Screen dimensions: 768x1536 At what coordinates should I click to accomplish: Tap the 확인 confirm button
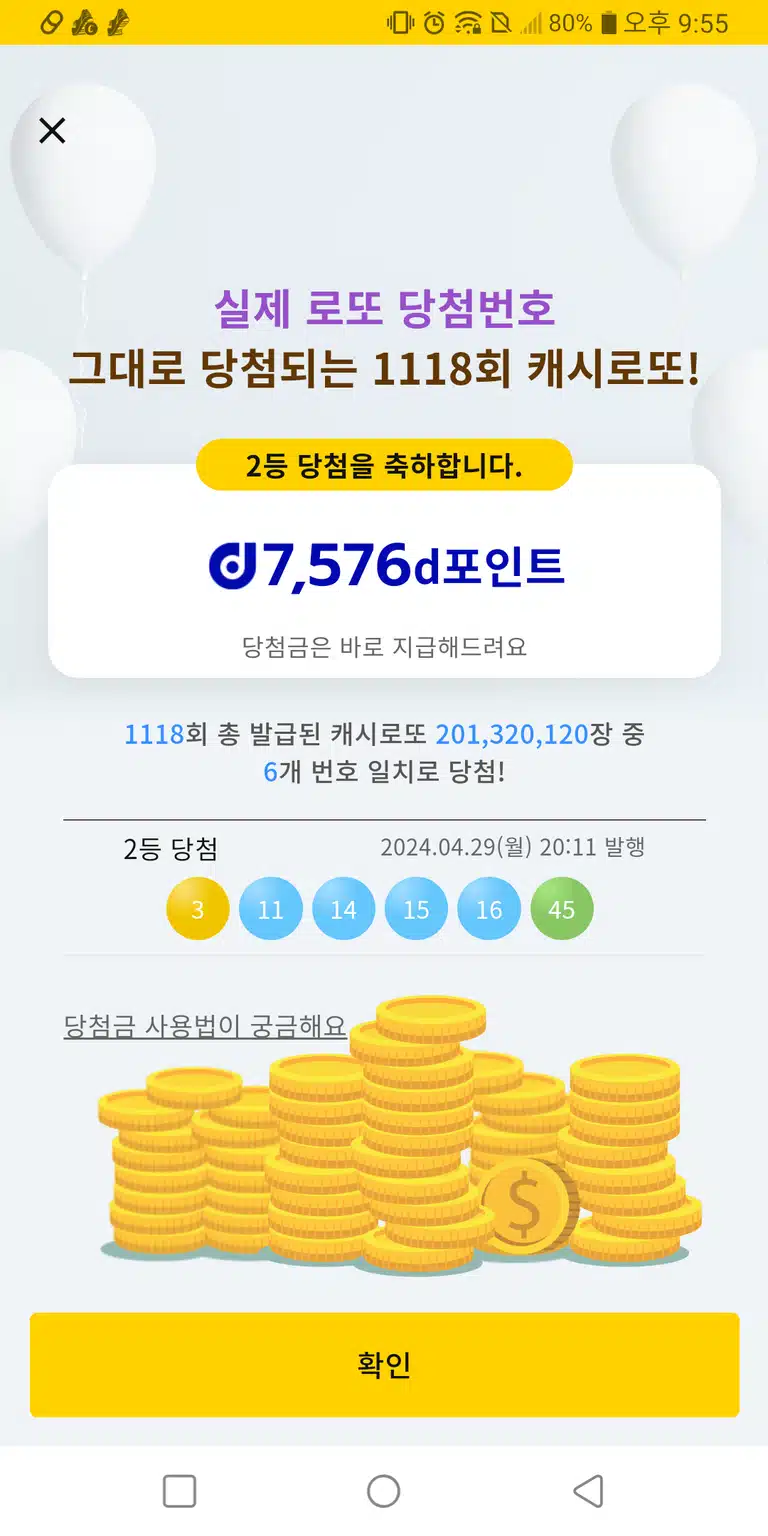coord(384,1364)
